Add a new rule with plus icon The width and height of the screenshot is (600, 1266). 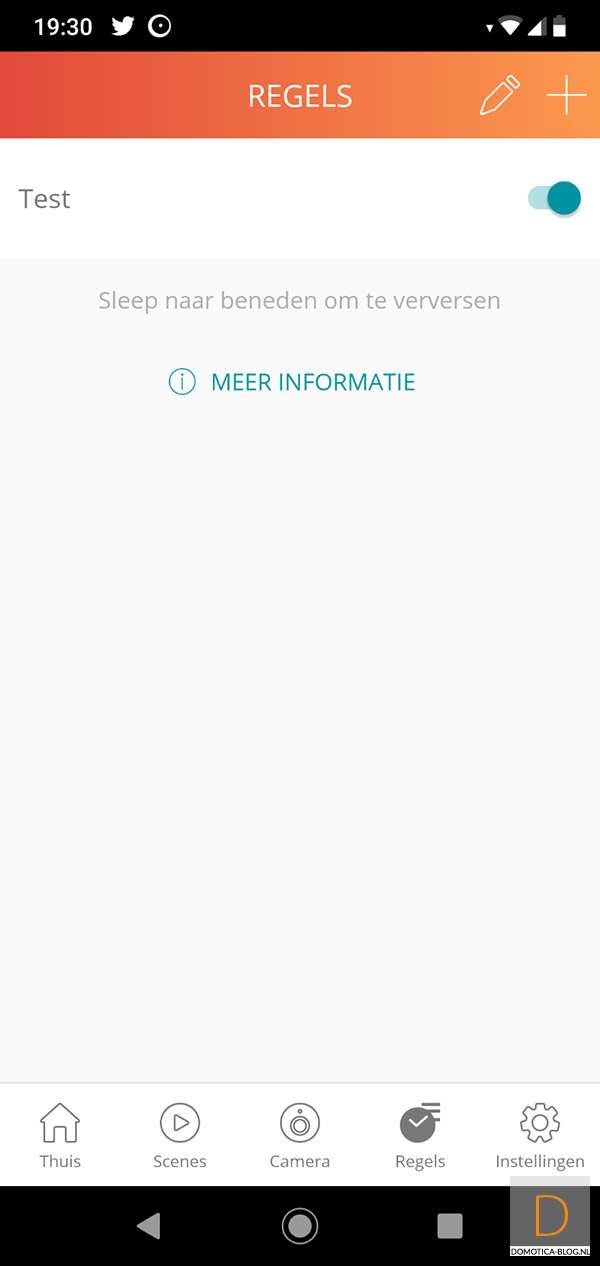point(566,97)
